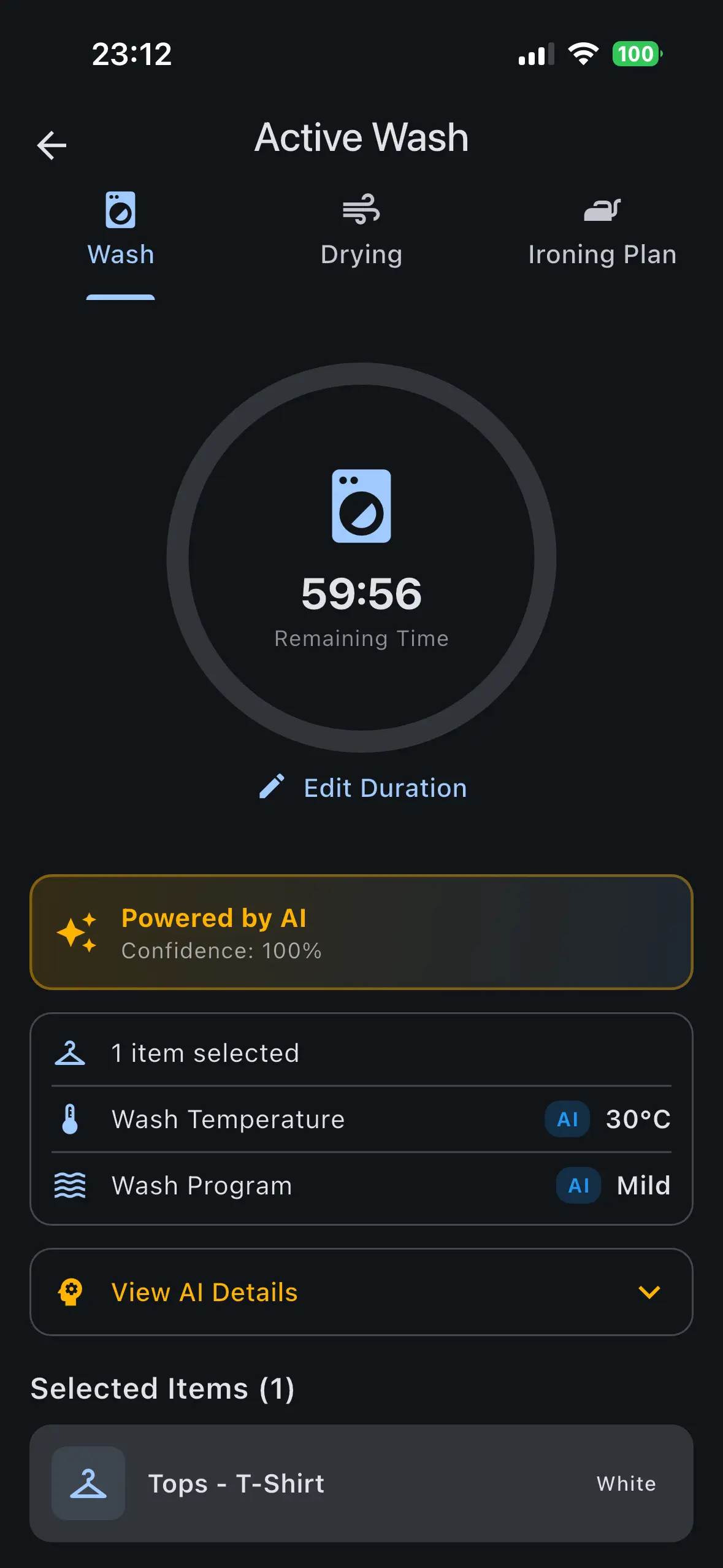
Task: Switch to the Drying tab
Action: [x=361, y=230]
